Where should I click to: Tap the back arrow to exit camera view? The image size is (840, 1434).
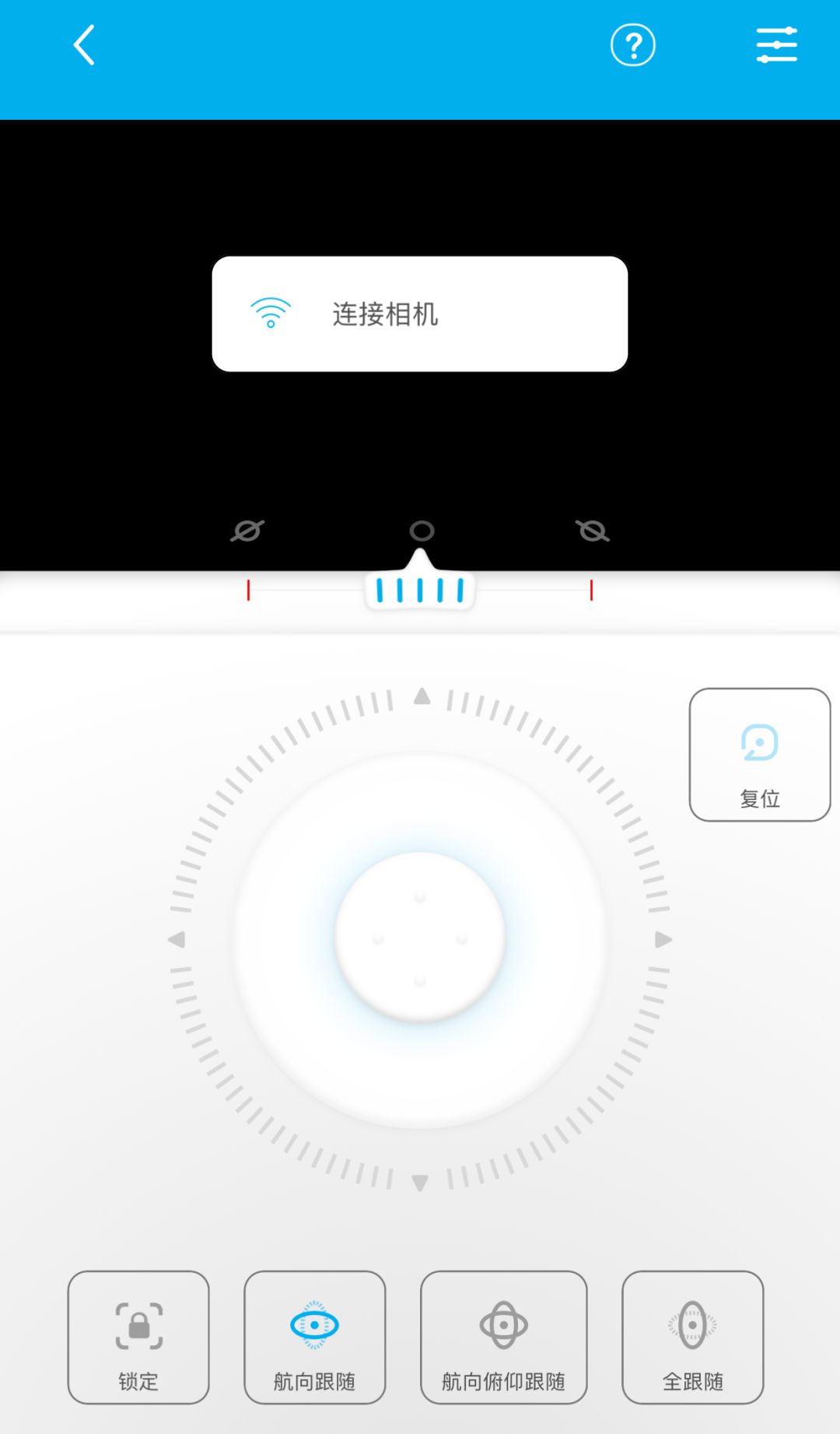83,44
